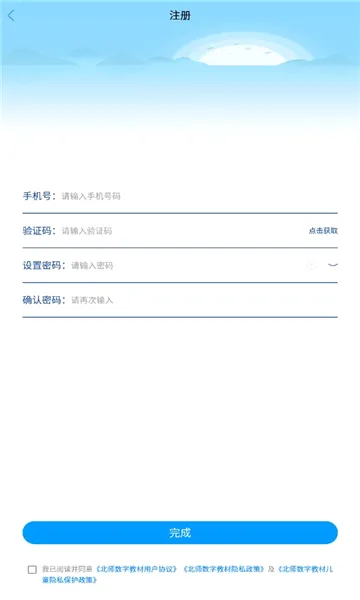This screenshot has height=600, width=360.
Task: Open 北师数字教材隐私政策 link
Action: pos(224,569)
